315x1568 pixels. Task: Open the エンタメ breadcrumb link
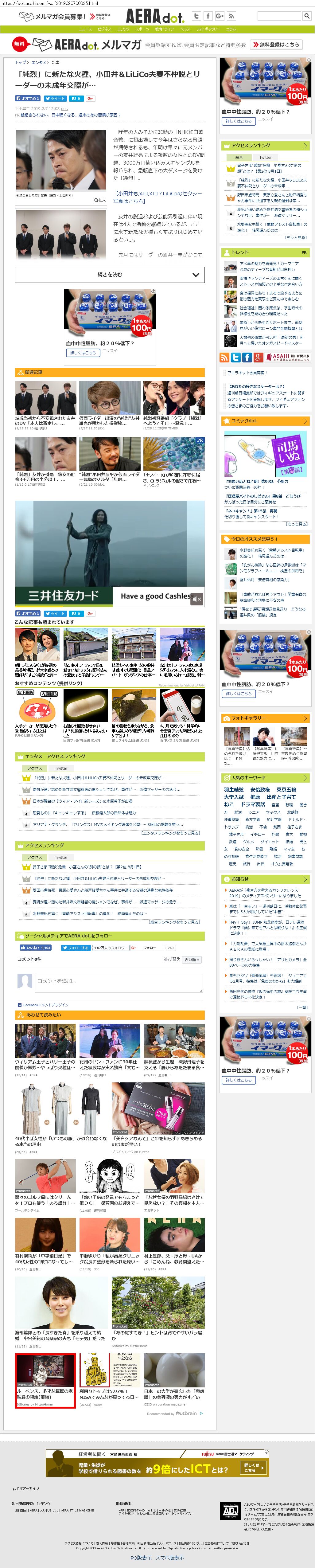[x=39, y=63]
